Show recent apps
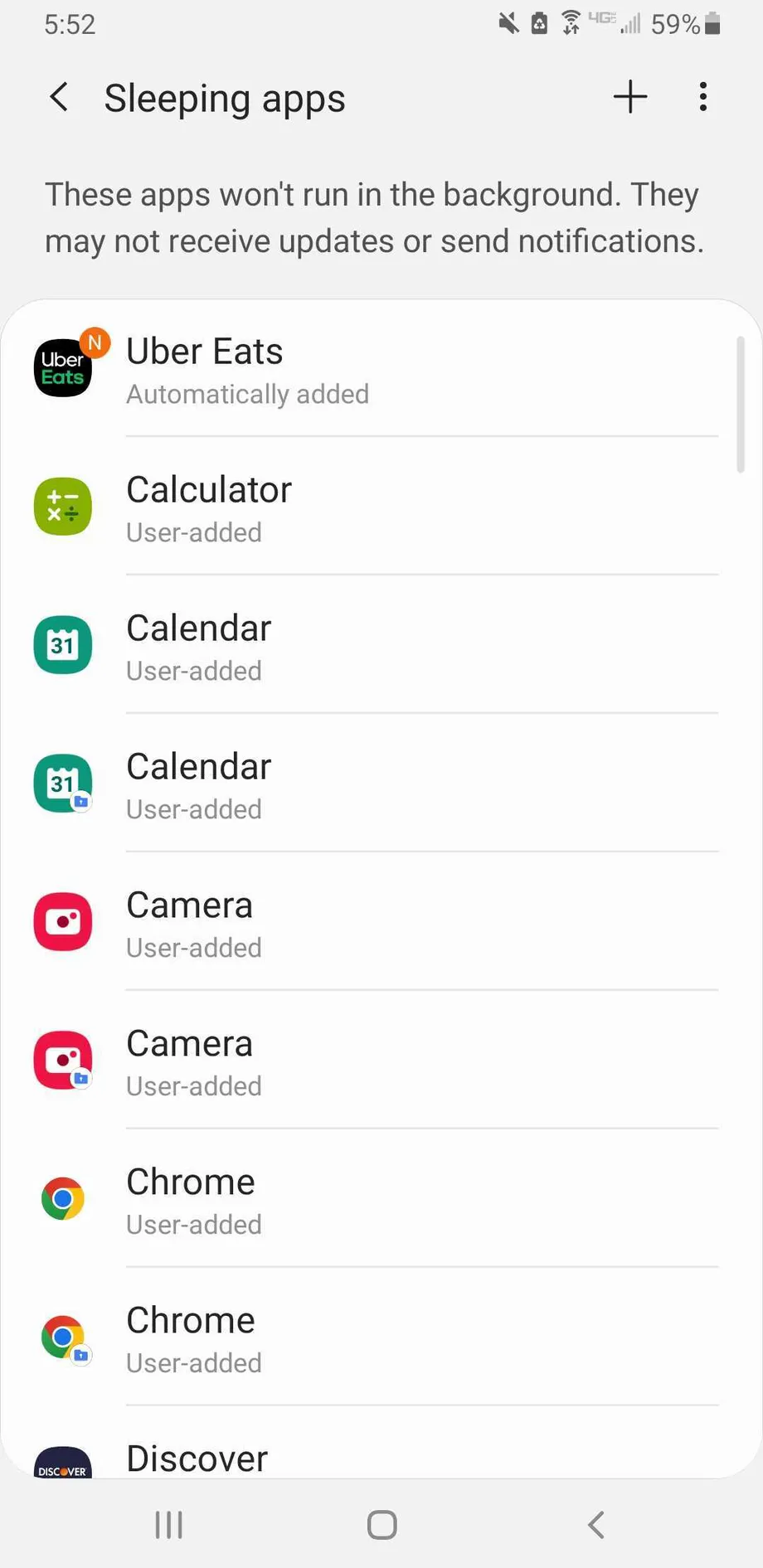Screen dimensions: 763x1568 (169, 1524)
